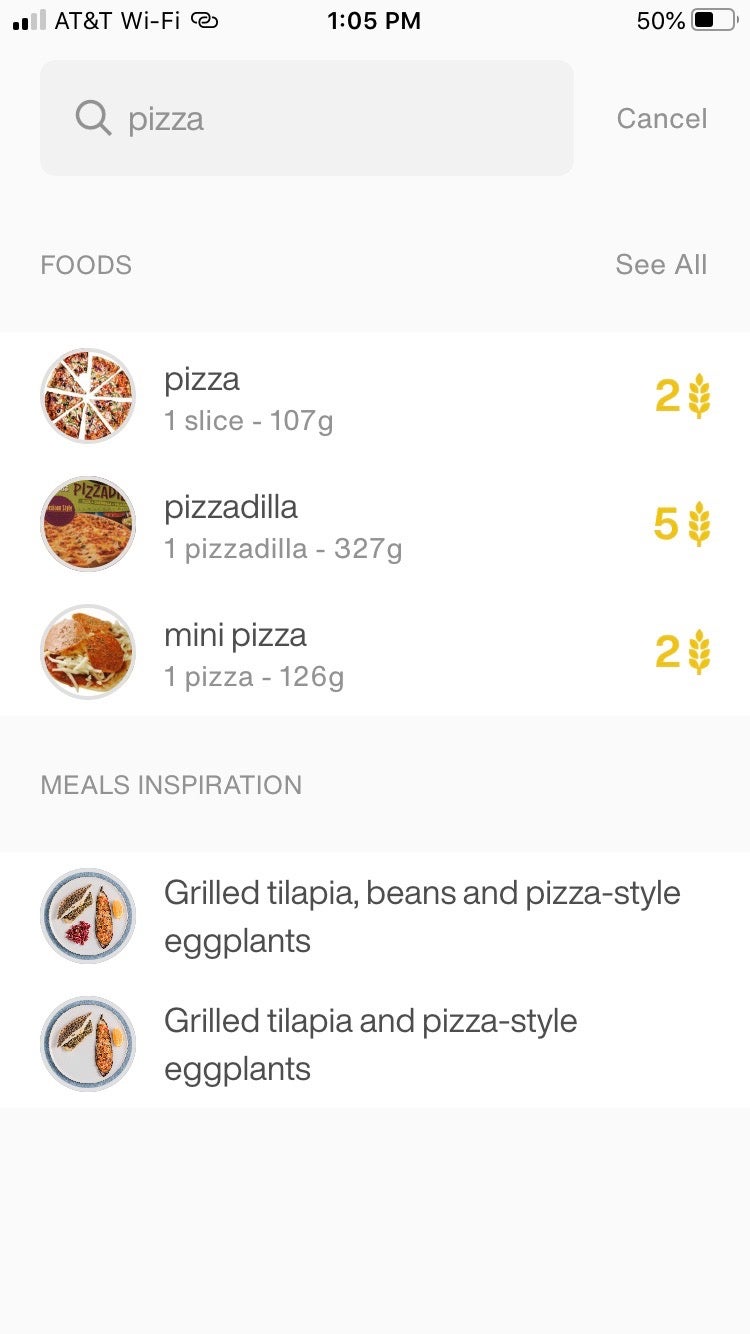The image size is (750, 1334).
Task: Tap the pizza search field
Action: [x=306, y=118]
